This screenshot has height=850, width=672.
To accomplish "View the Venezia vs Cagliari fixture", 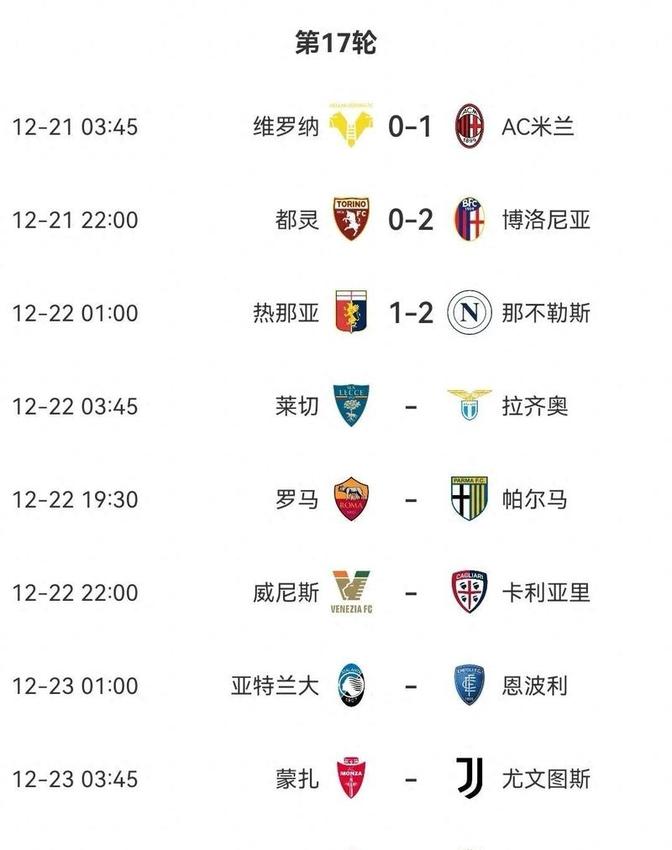I will 410,593.
